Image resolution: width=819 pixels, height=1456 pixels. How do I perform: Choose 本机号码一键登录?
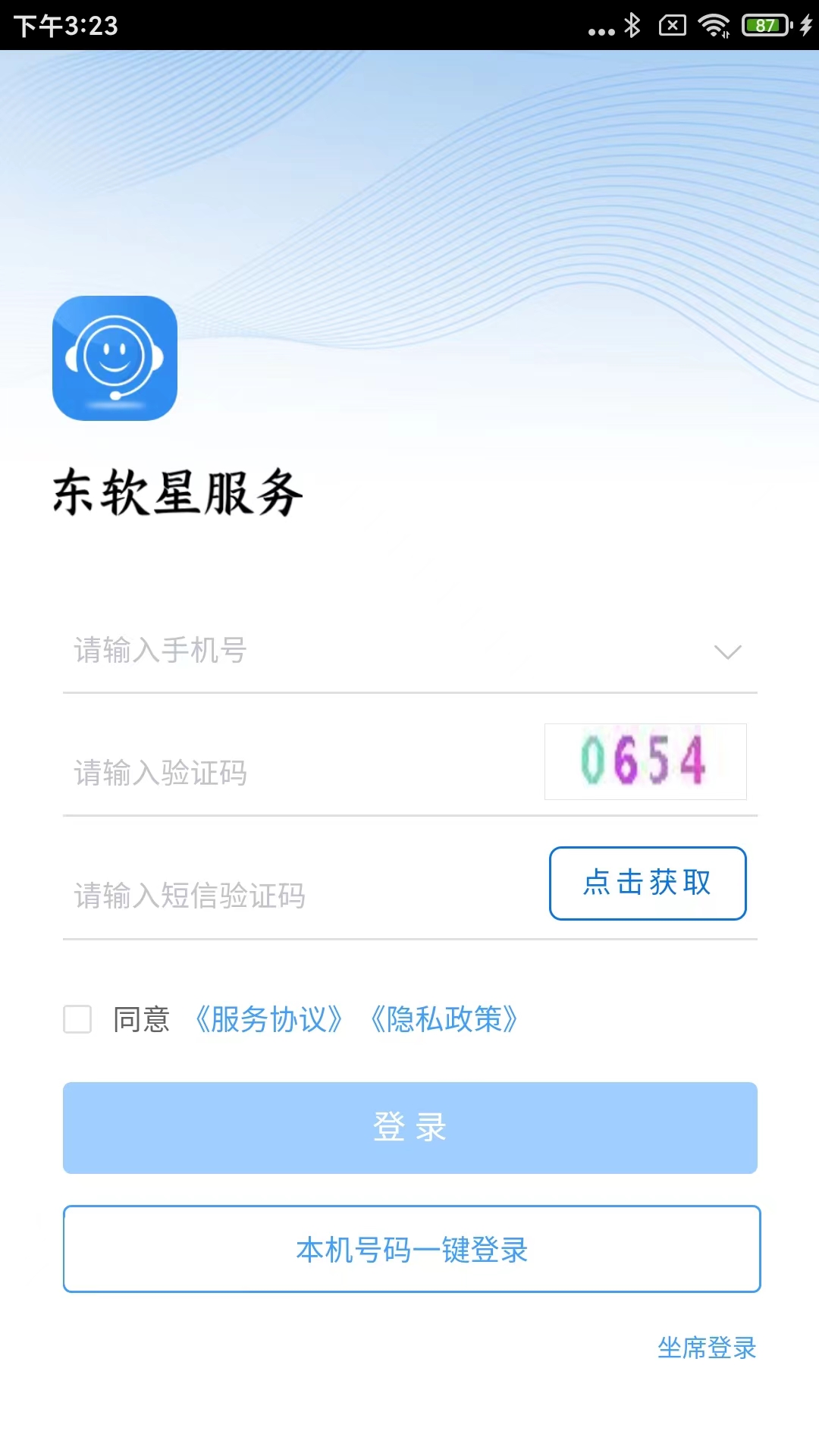412,1249
